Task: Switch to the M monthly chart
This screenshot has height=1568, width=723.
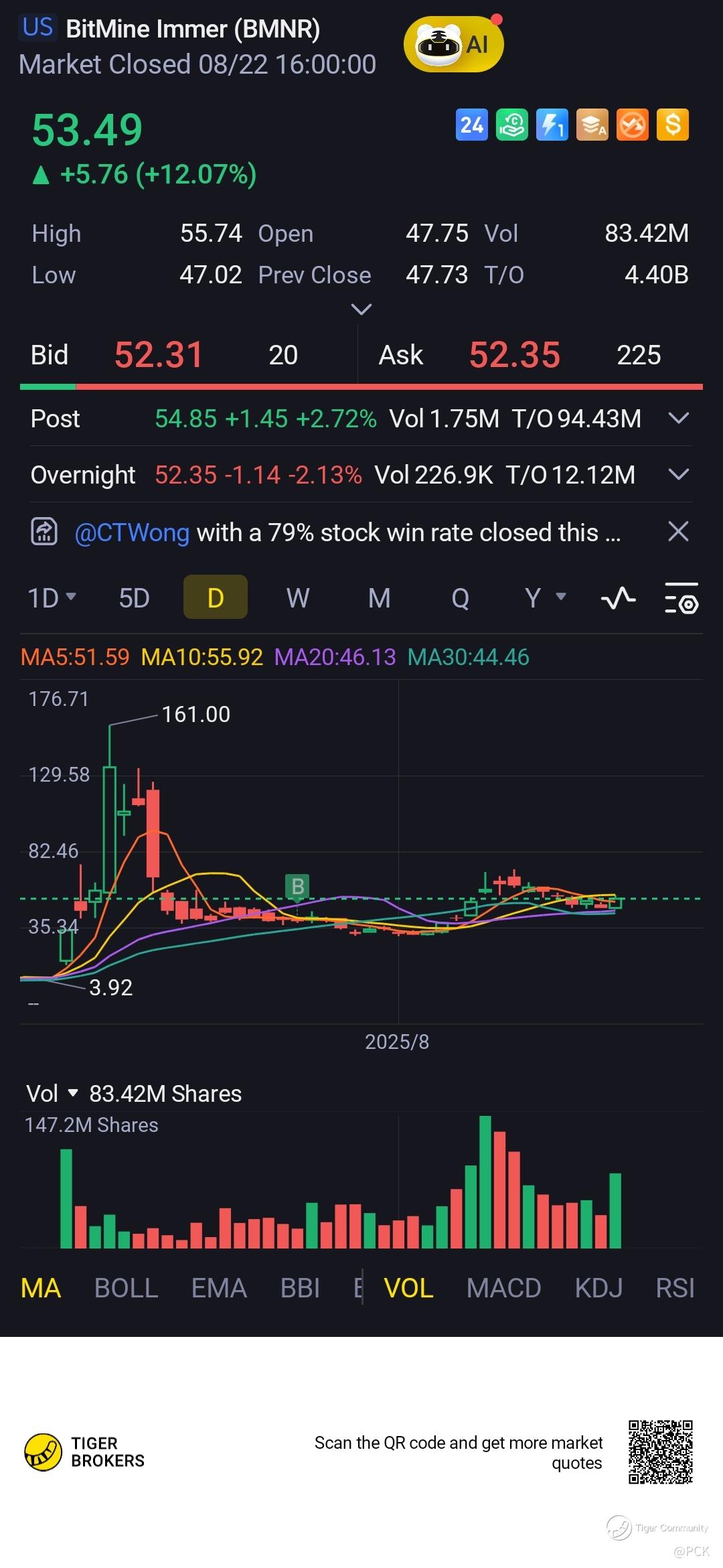Action: click(x=379, y=597)
